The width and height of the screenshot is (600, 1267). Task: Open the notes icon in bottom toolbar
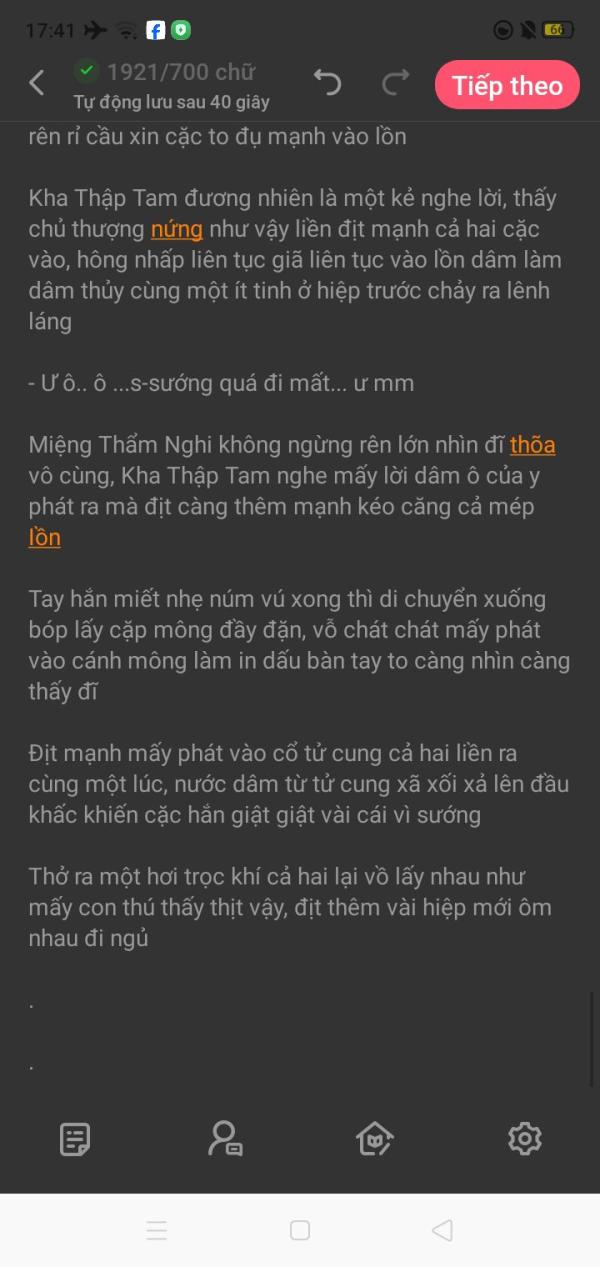point(75,1139)
